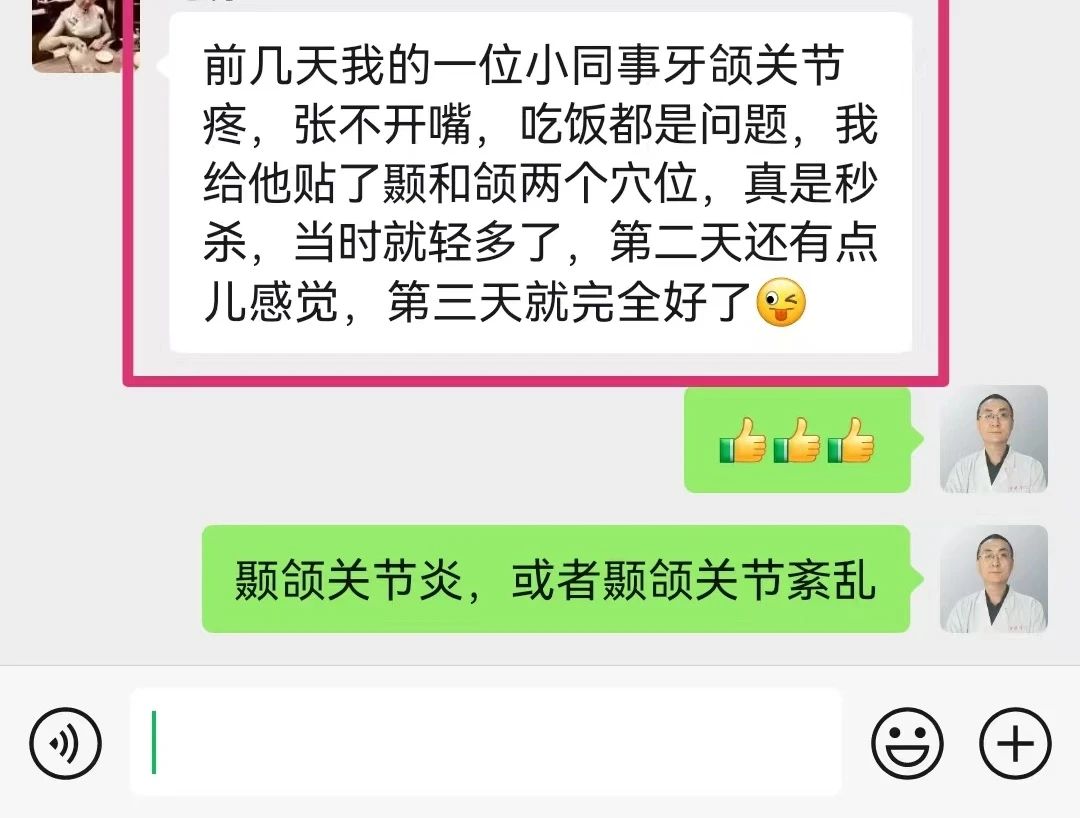Switch to voice message input
Viewport: 1080px width, 818px height.
tap(66, 743)
